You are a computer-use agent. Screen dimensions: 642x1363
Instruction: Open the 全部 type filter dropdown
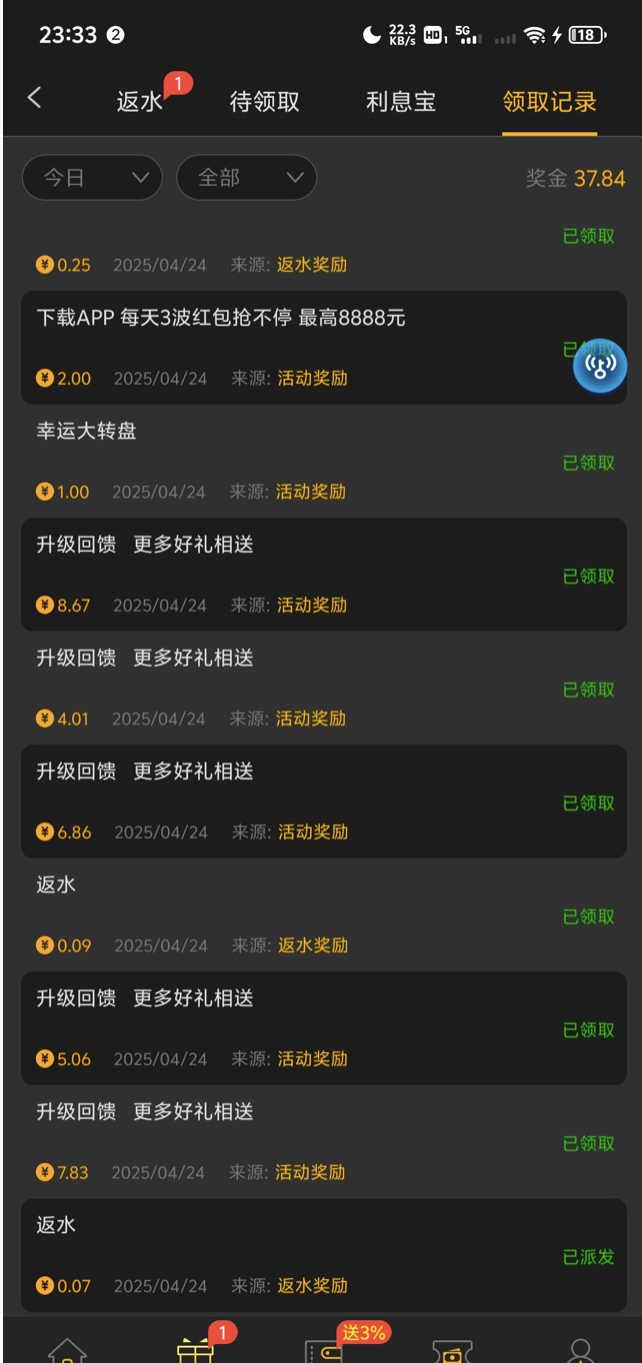click(246, 178)
